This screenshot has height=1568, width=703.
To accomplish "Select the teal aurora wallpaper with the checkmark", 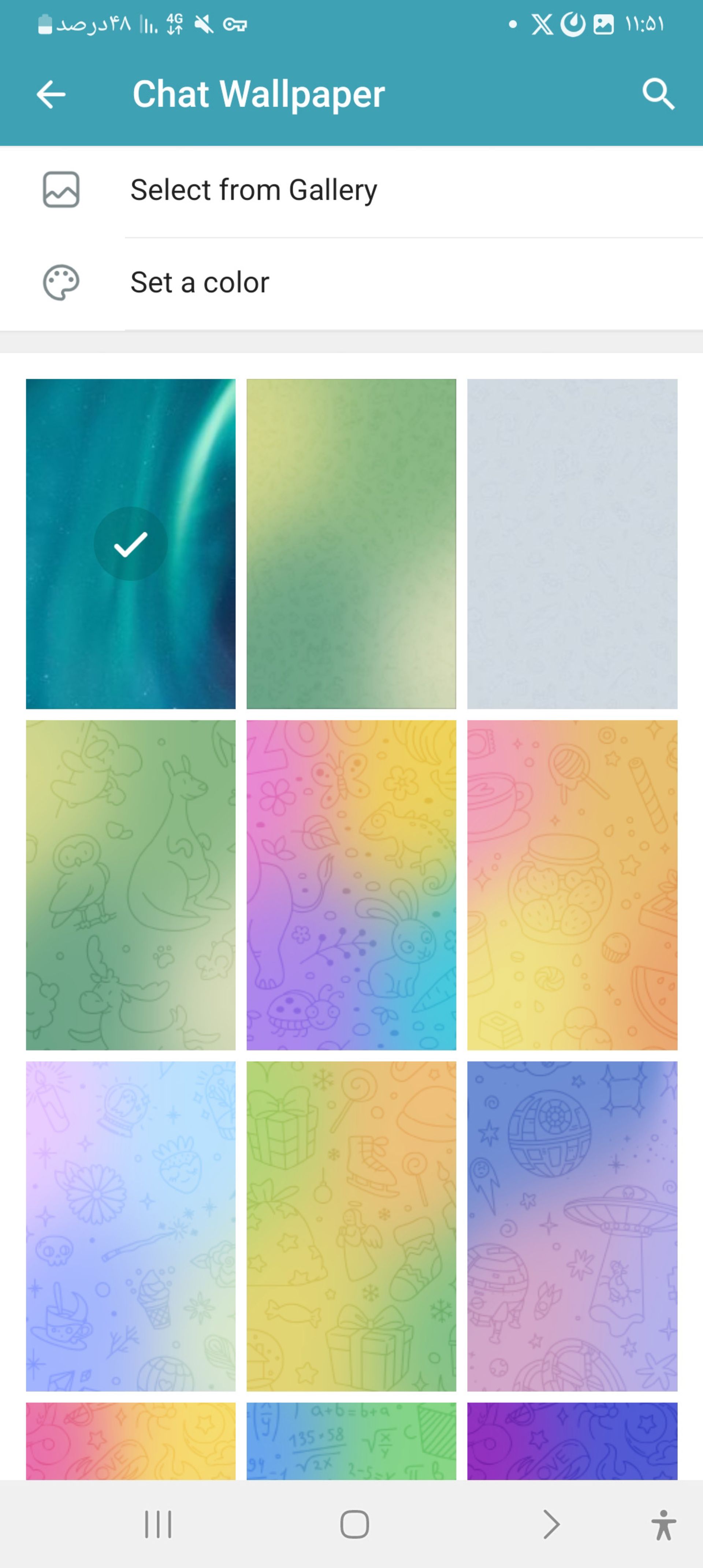I will tap(130, 544).
